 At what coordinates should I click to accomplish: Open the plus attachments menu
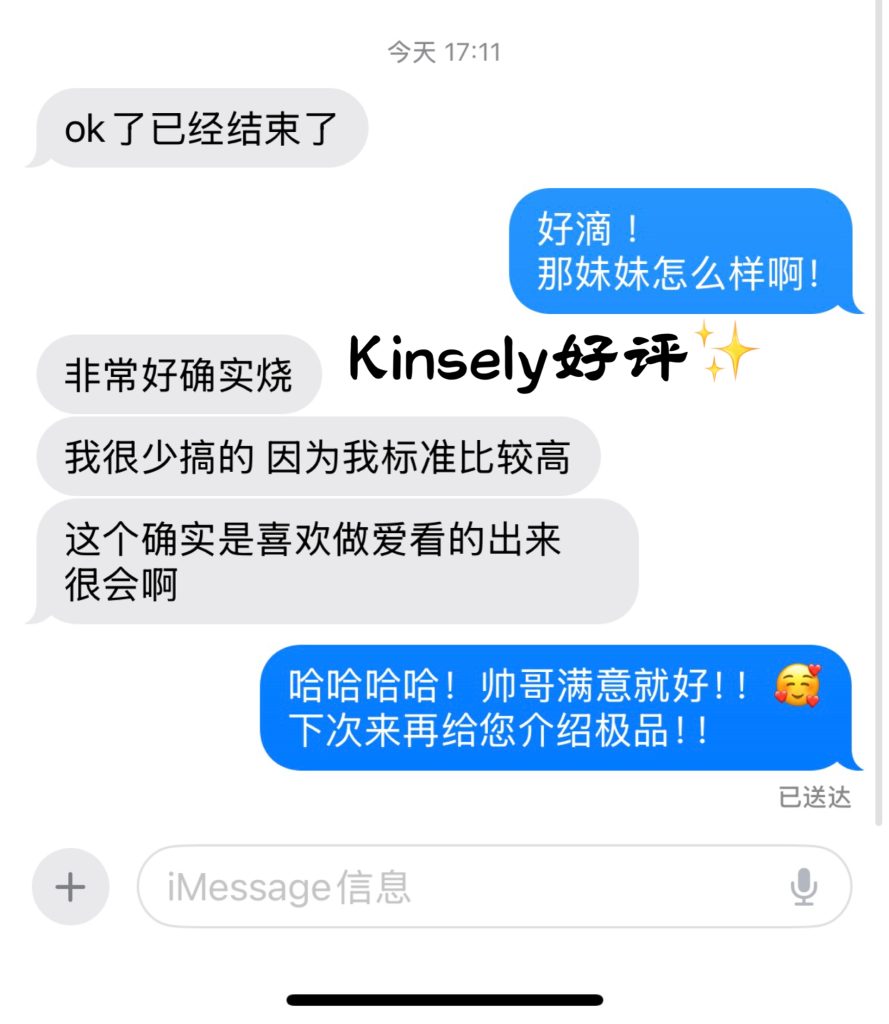(x=70, y=887)
